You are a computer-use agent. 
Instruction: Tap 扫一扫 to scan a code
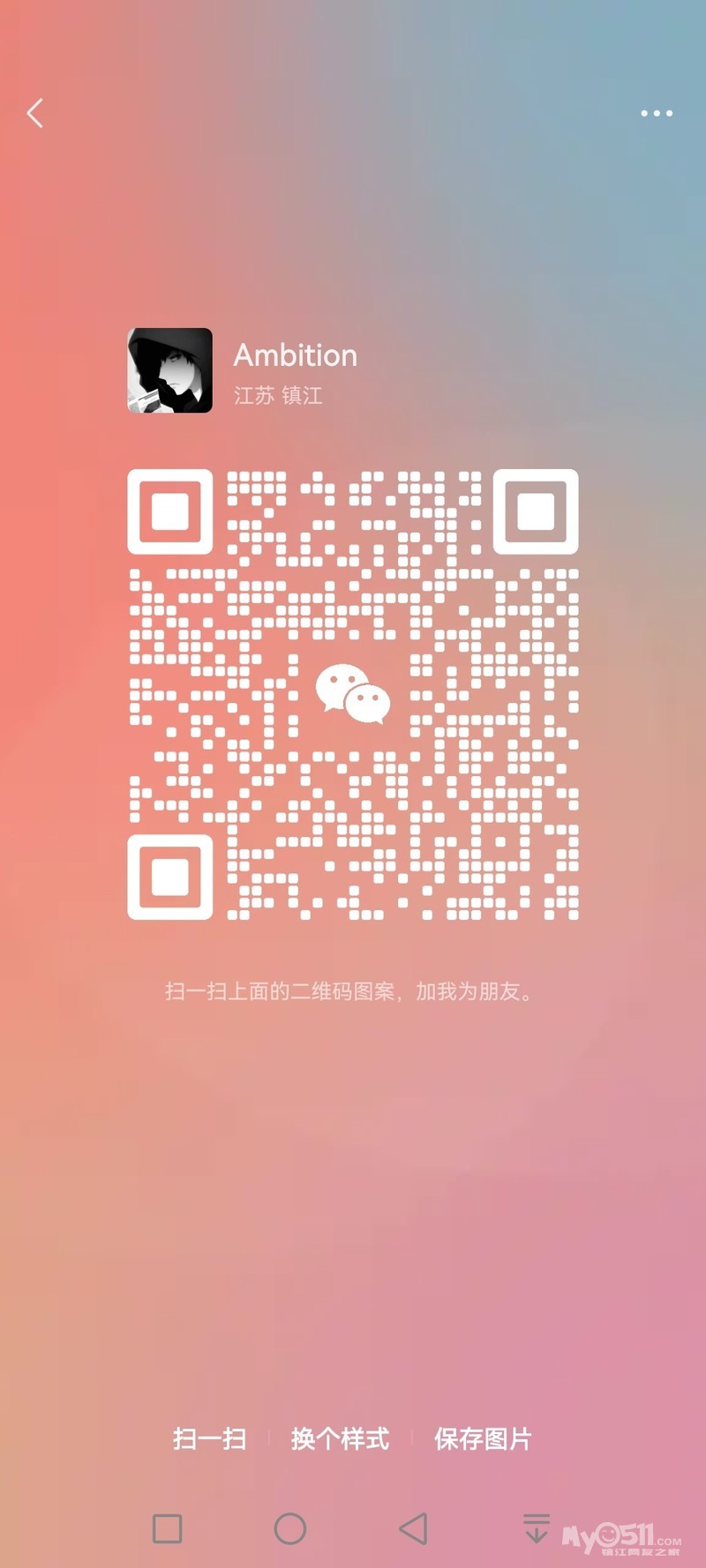(209, 1438)
